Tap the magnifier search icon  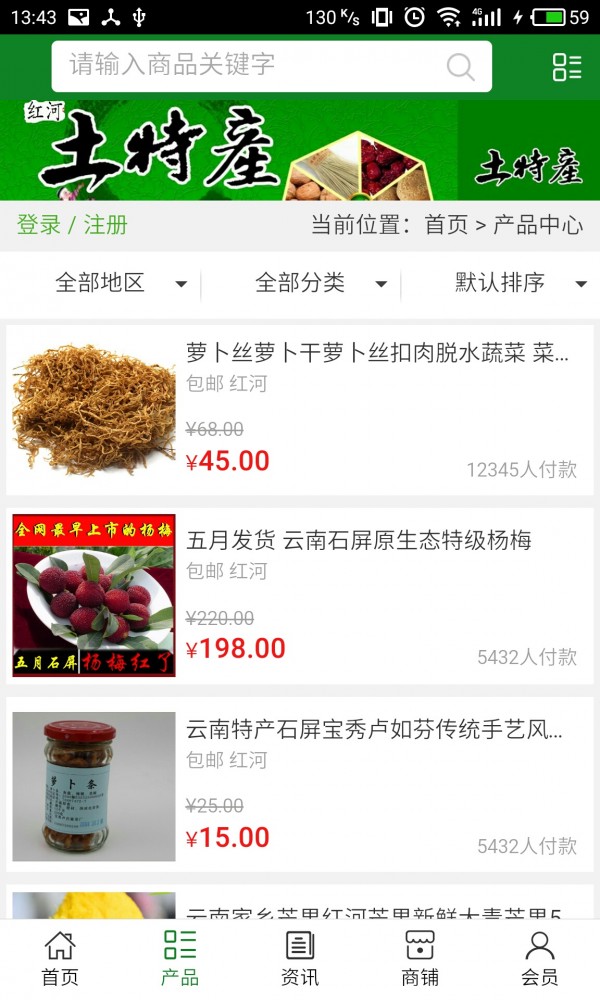click(x=460, y=67)
